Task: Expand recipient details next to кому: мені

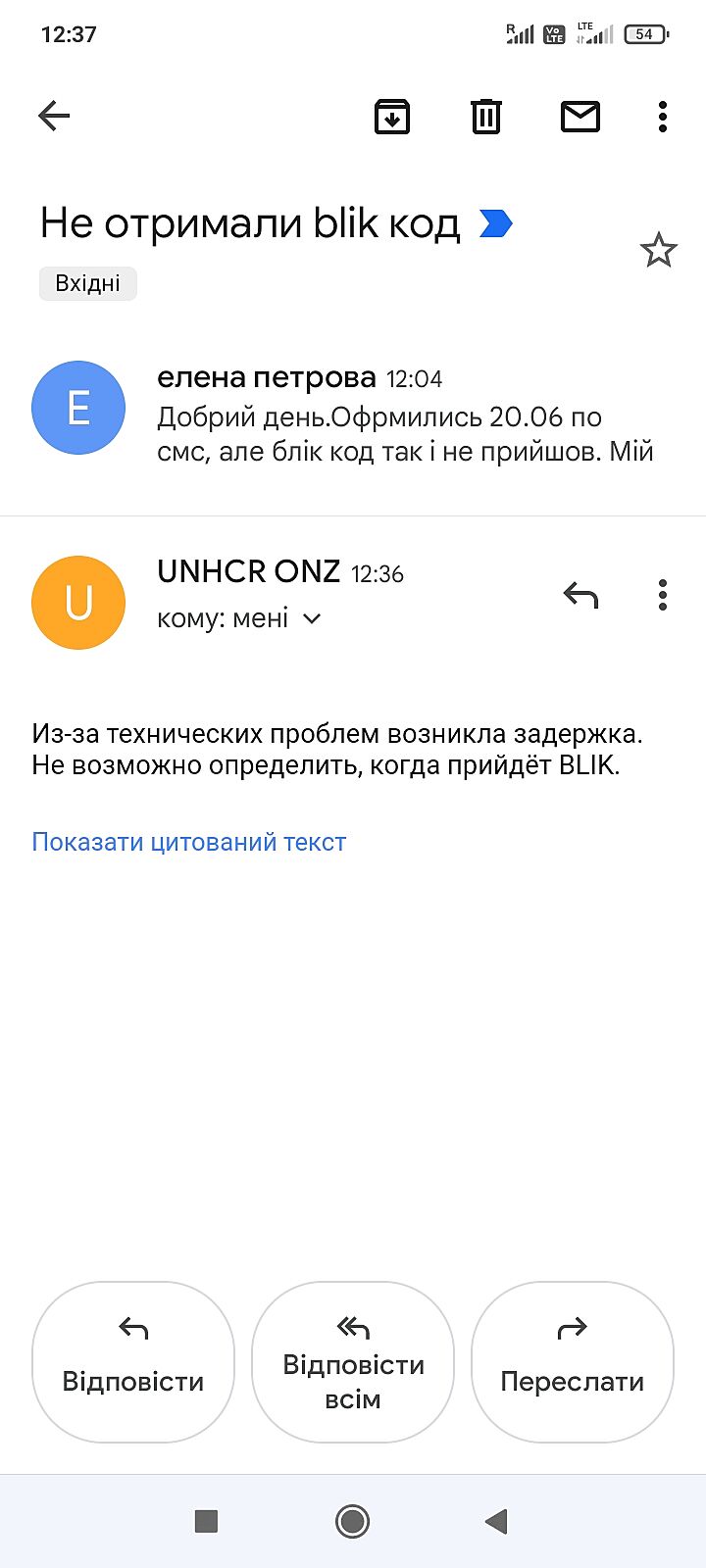Action: 312,619
